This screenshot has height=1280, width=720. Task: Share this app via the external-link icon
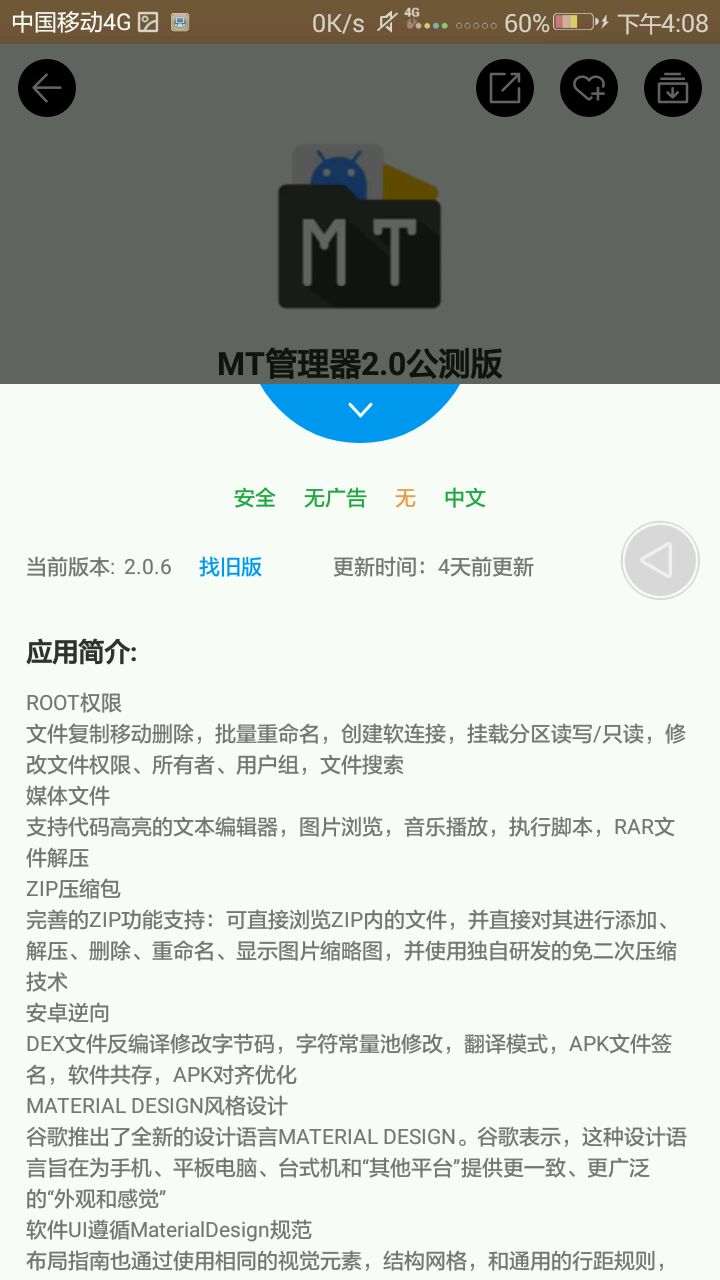click(x=504, y=88)
